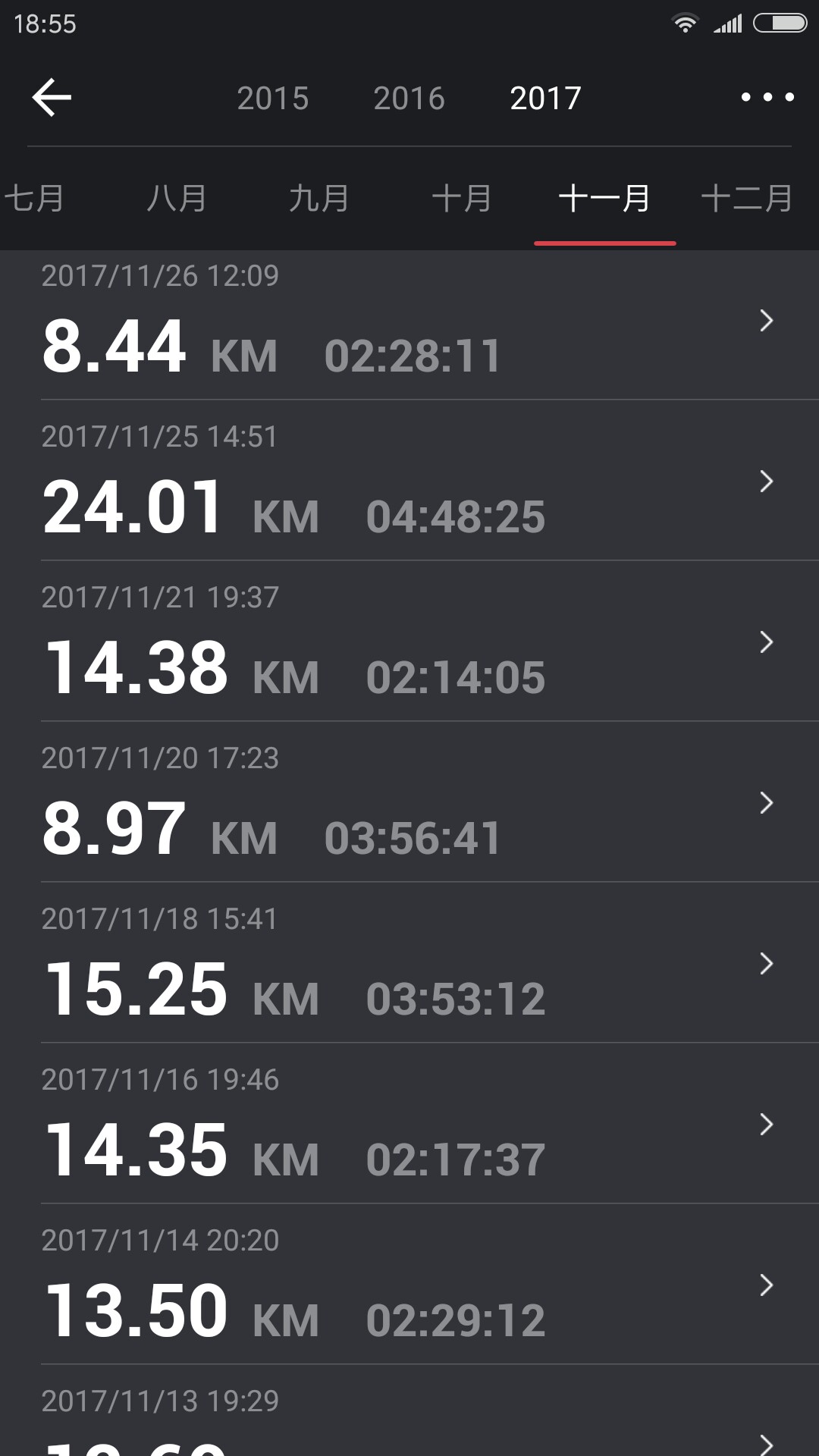Go back using the arrow icon

(x=52, y=97)
